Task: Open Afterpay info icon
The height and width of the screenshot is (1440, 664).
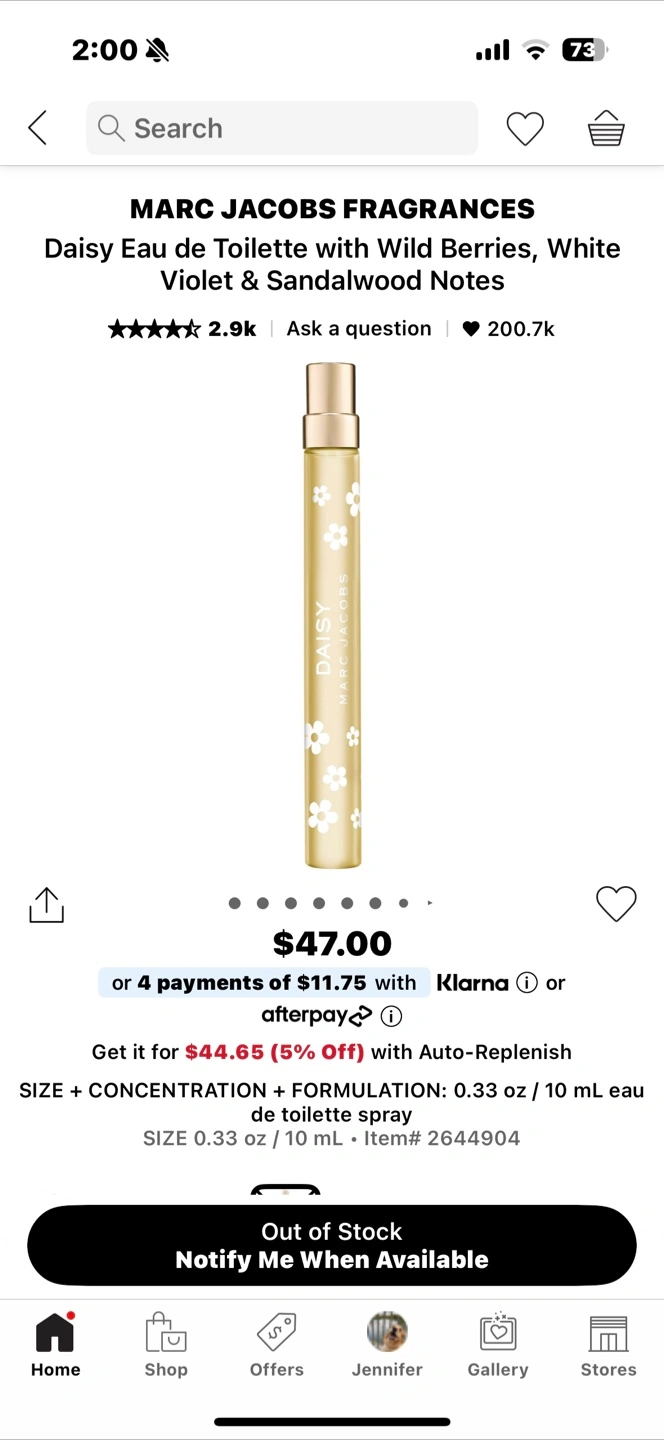Action: [x=392, y=1016]
